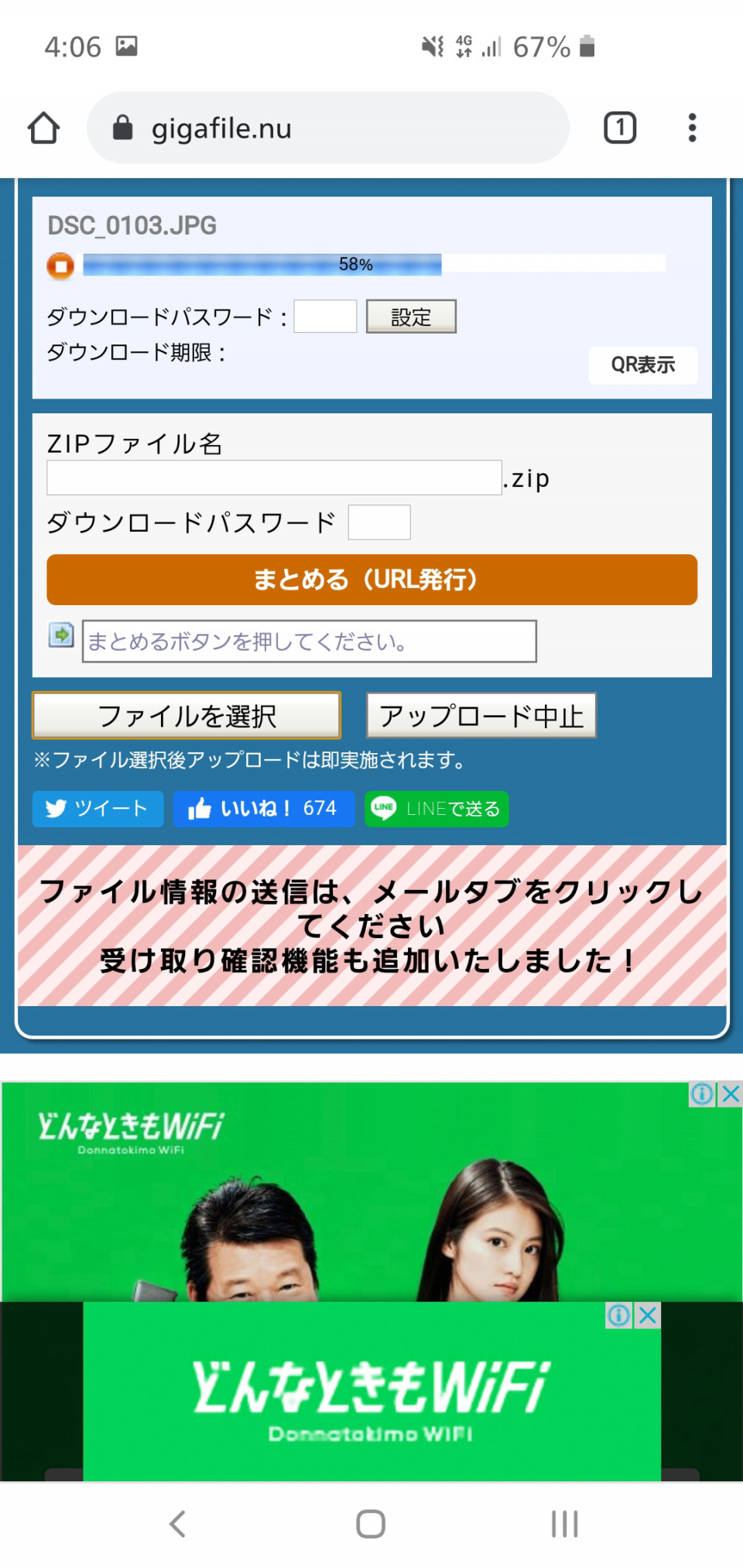Show the QR code via QR表示
The height and width of the screenshot is (1568, 743).
click(x=642, y=365)
